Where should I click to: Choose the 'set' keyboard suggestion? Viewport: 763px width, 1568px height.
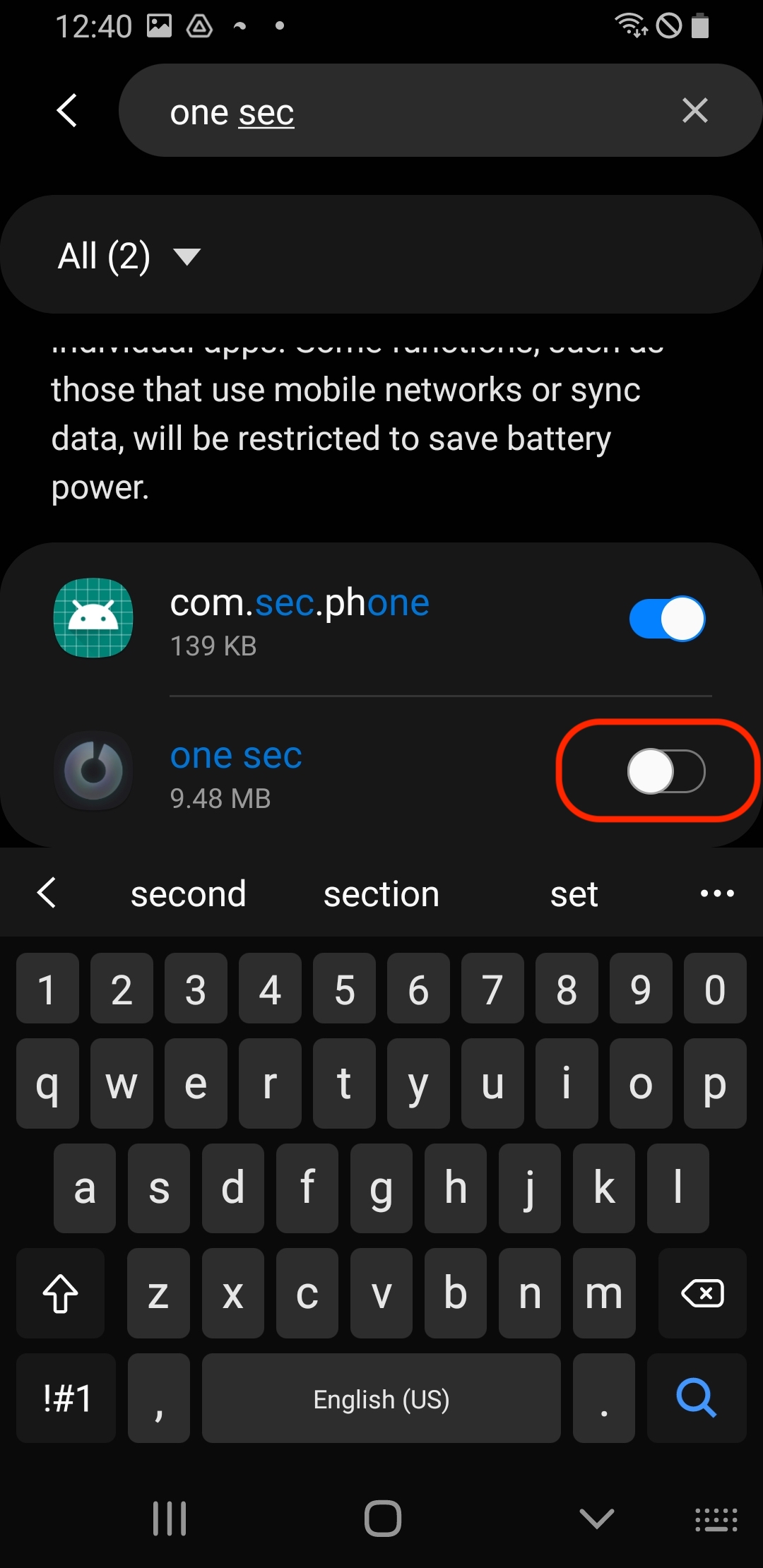[574, 894]
